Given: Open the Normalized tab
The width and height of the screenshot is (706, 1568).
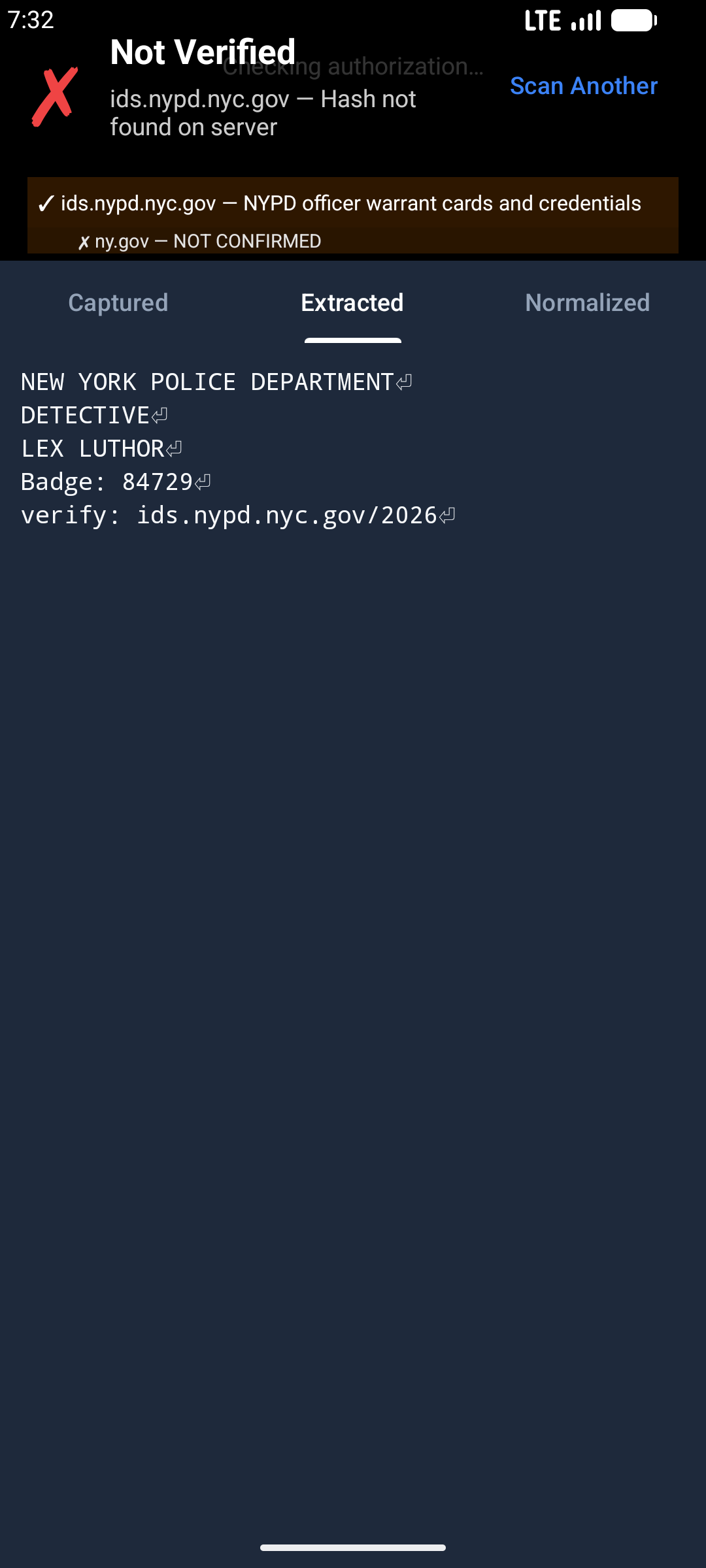Looking at the screenshot, I should [x=587, y=302].
